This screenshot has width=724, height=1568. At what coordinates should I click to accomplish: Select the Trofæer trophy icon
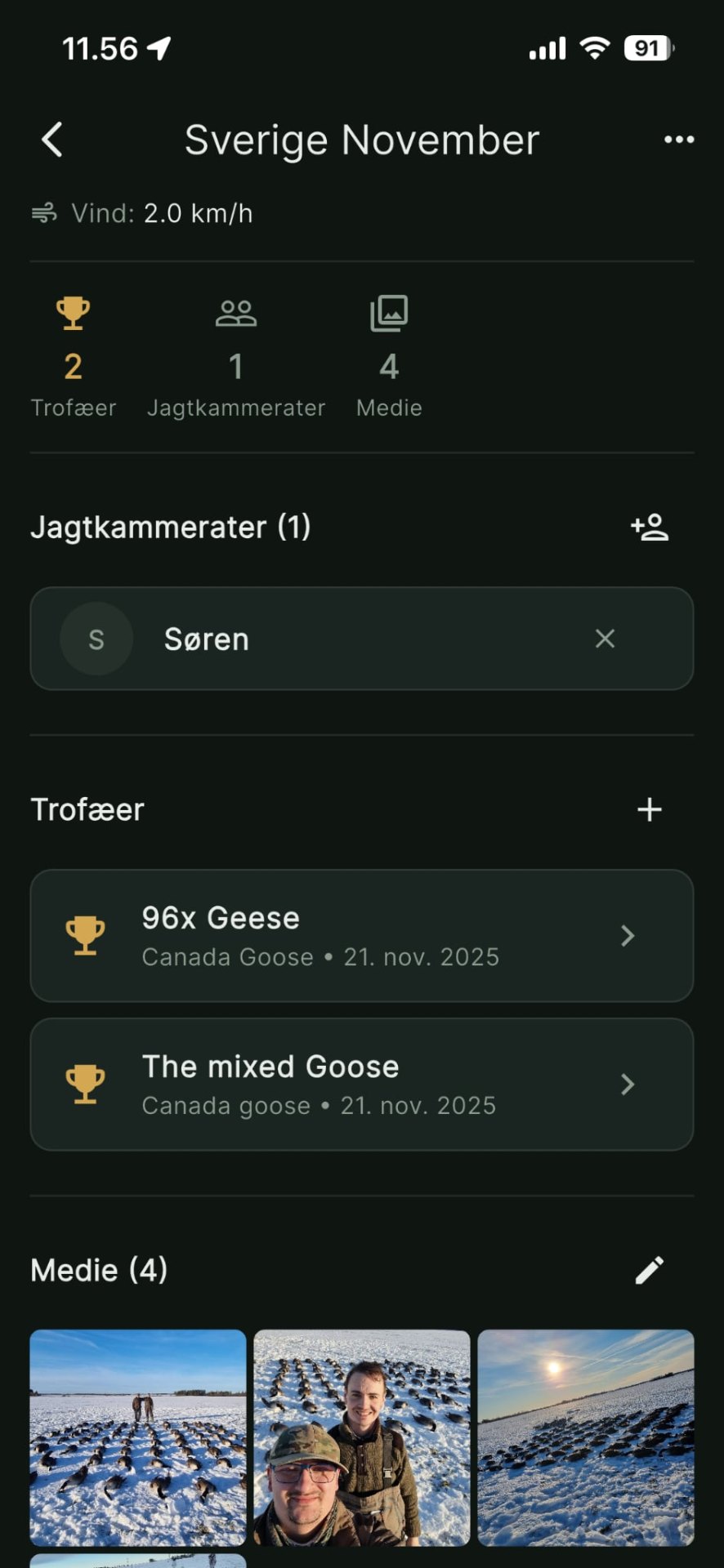73,313
